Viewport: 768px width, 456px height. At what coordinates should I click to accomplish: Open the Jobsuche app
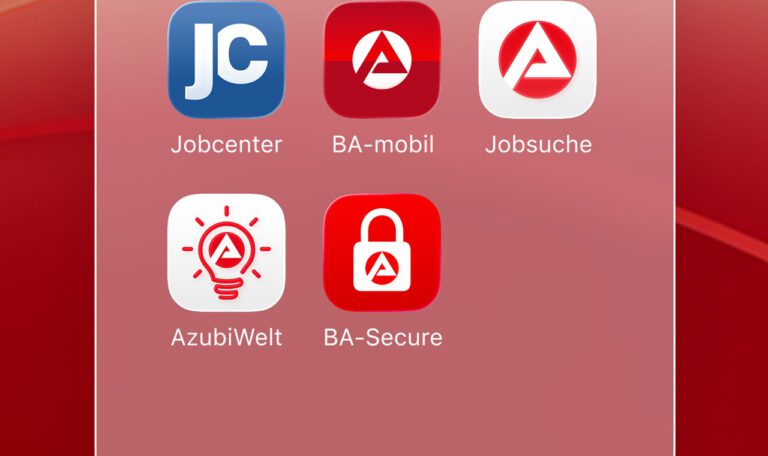click(538, 61)
